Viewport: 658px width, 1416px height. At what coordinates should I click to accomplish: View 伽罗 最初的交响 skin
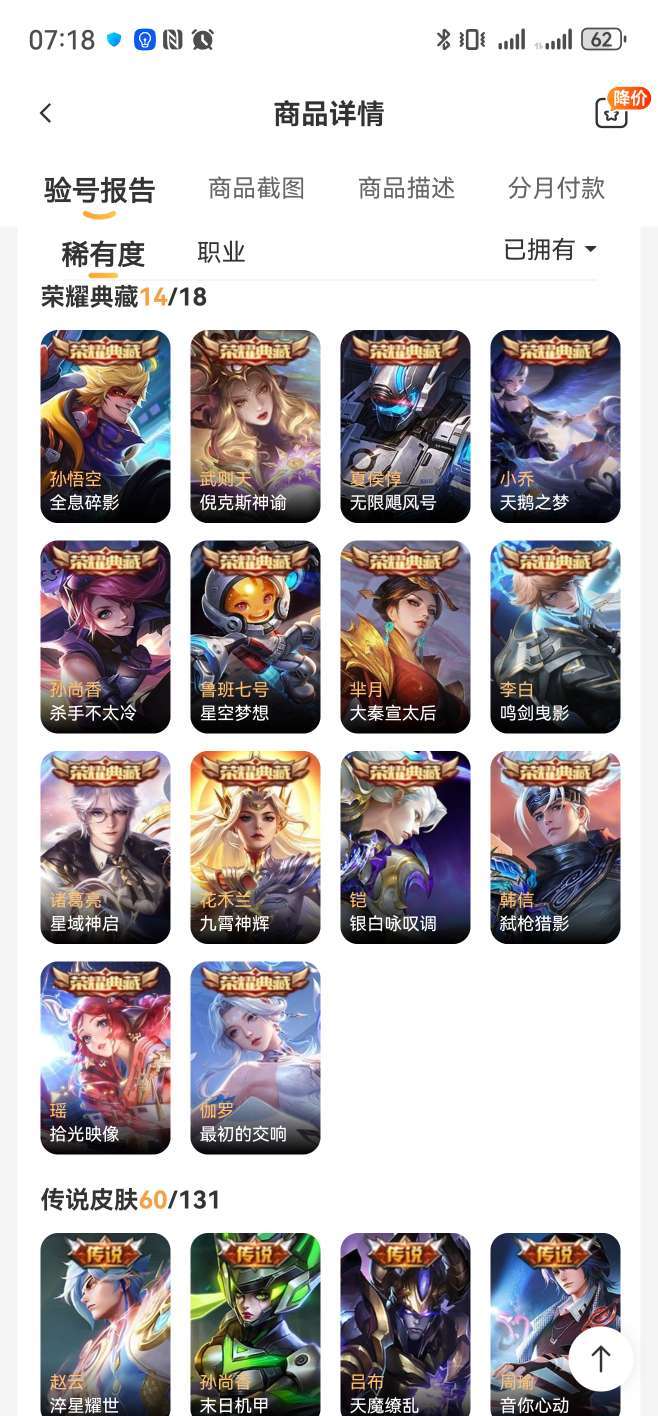(255, 1058)
